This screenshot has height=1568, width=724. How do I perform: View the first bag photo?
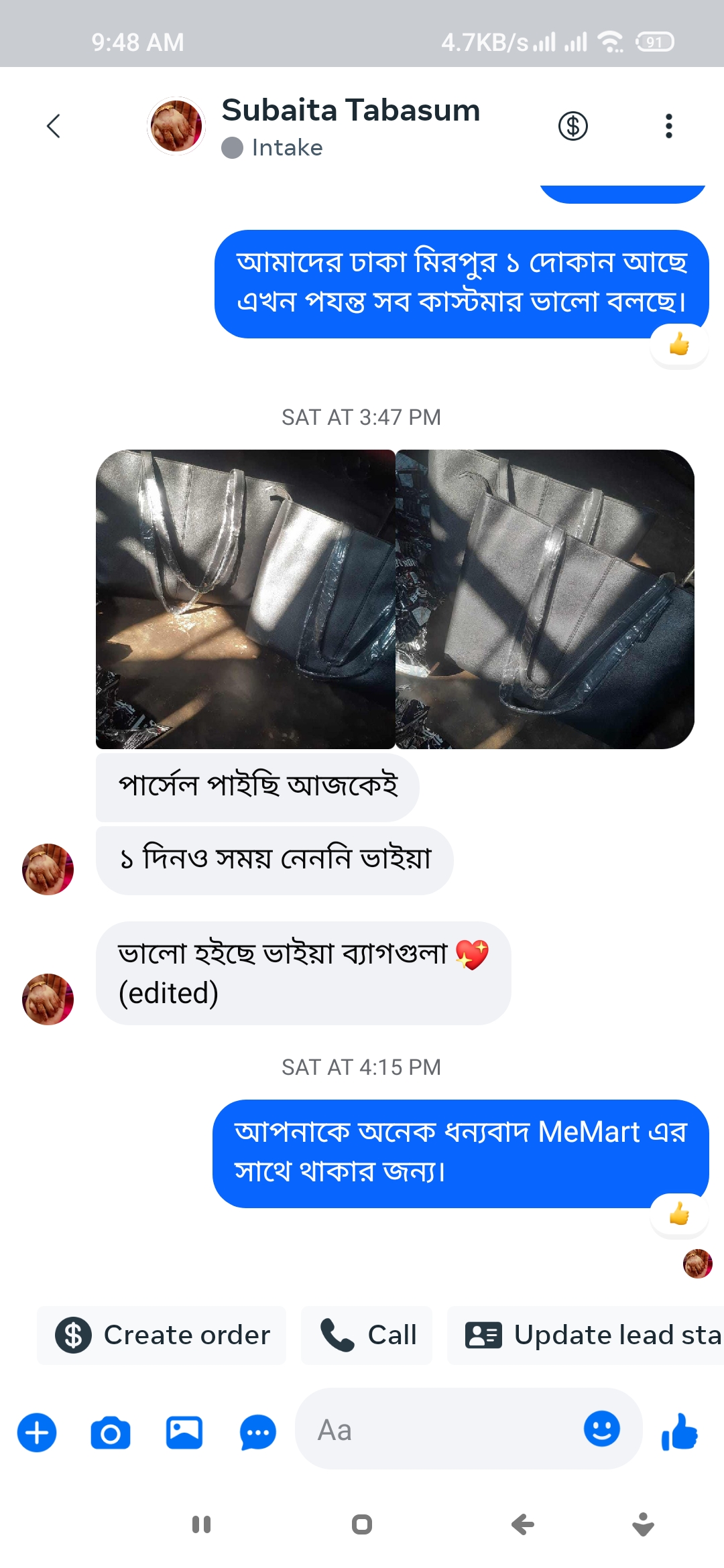245,599
